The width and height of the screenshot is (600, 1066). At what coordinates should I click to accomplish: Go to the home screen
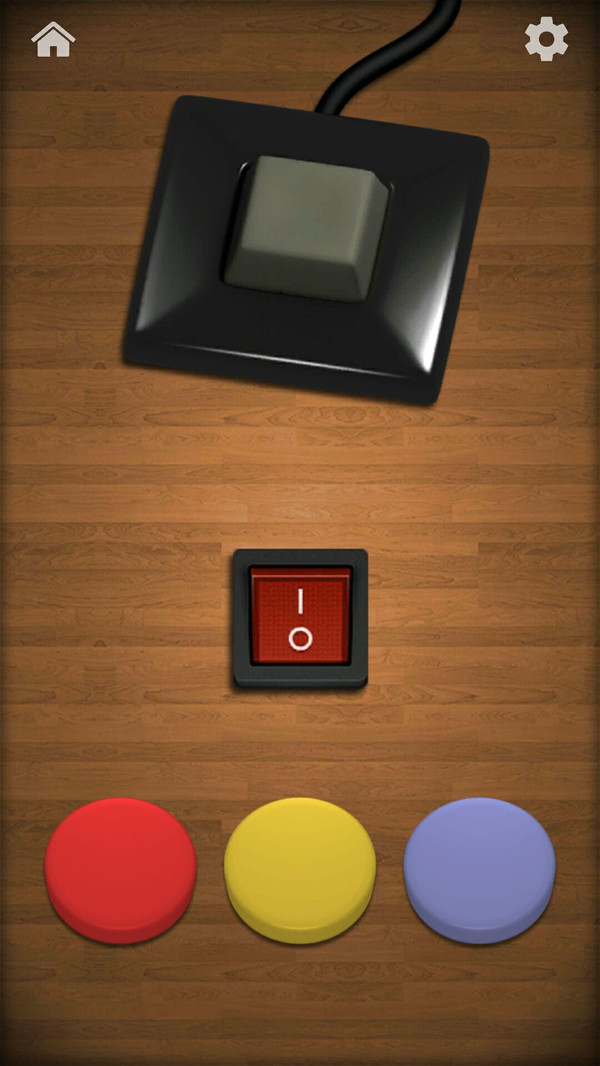pyautogui.click(x=53, y=39)
